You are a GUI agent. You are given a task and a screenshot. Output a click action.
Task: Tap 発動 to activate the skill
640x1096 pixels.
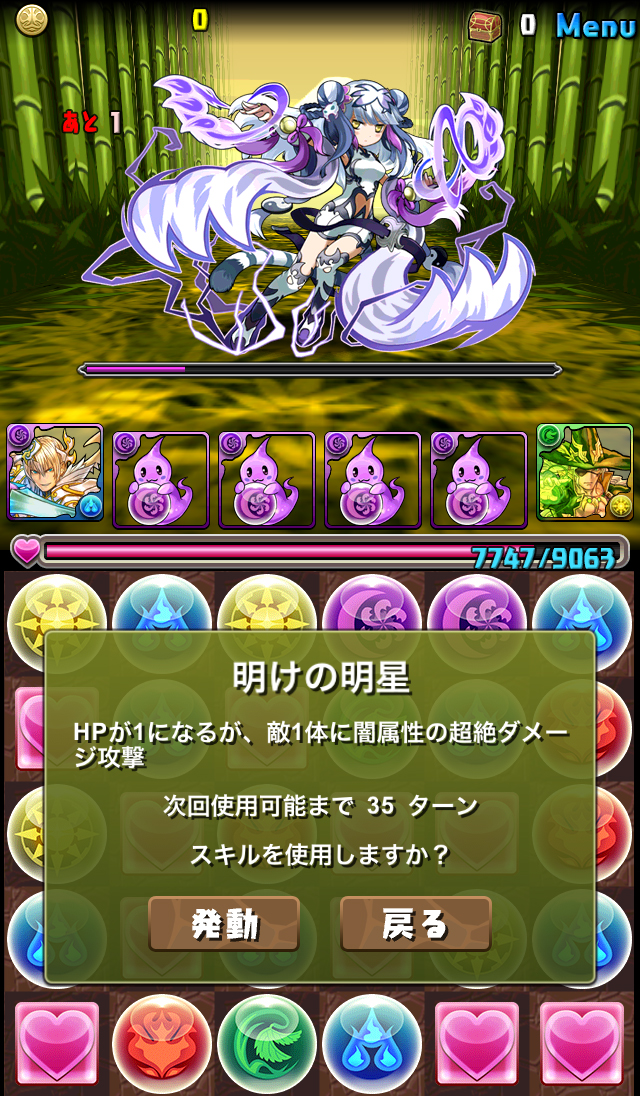(x=224, y=924)
